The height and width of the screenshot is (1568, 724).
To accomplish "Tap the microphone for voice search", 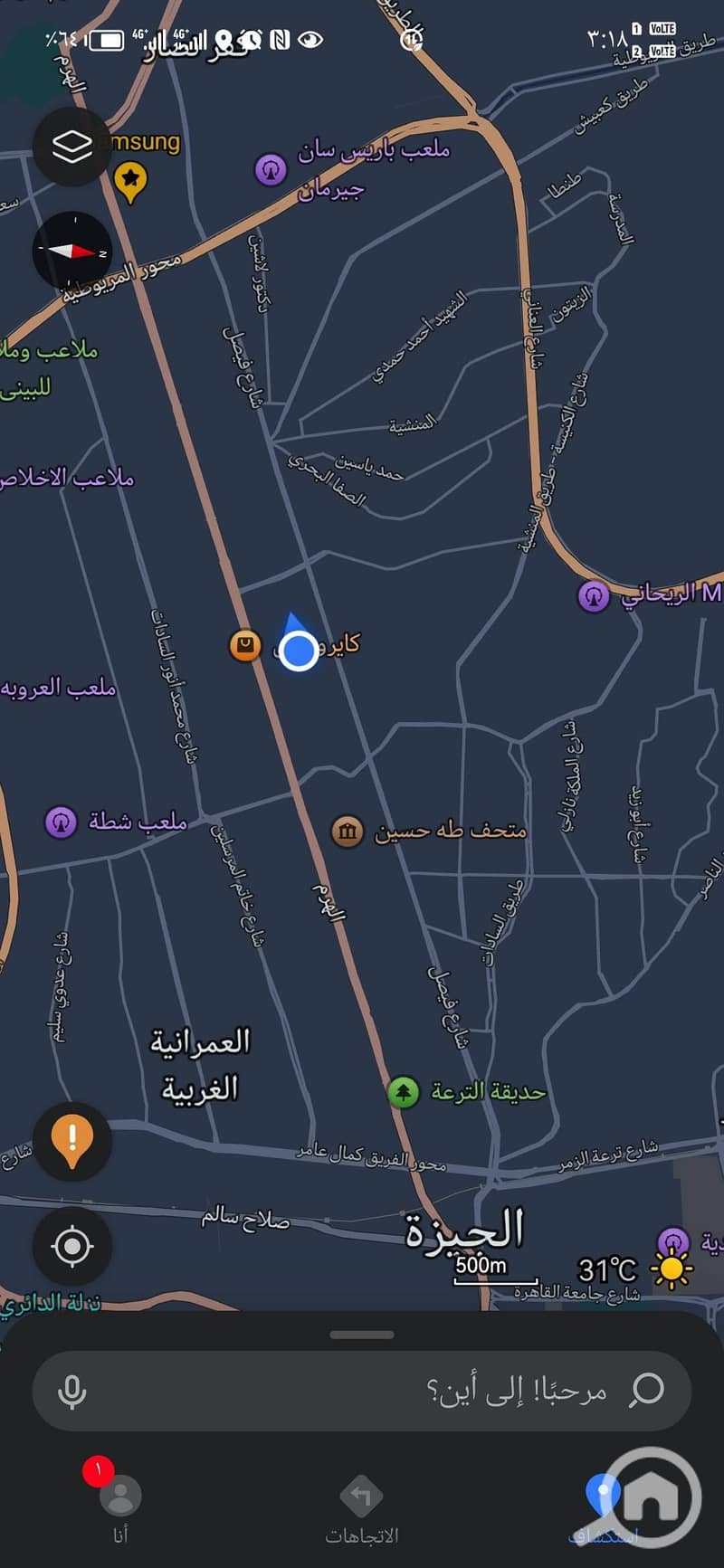I will tap(72, 1391).
